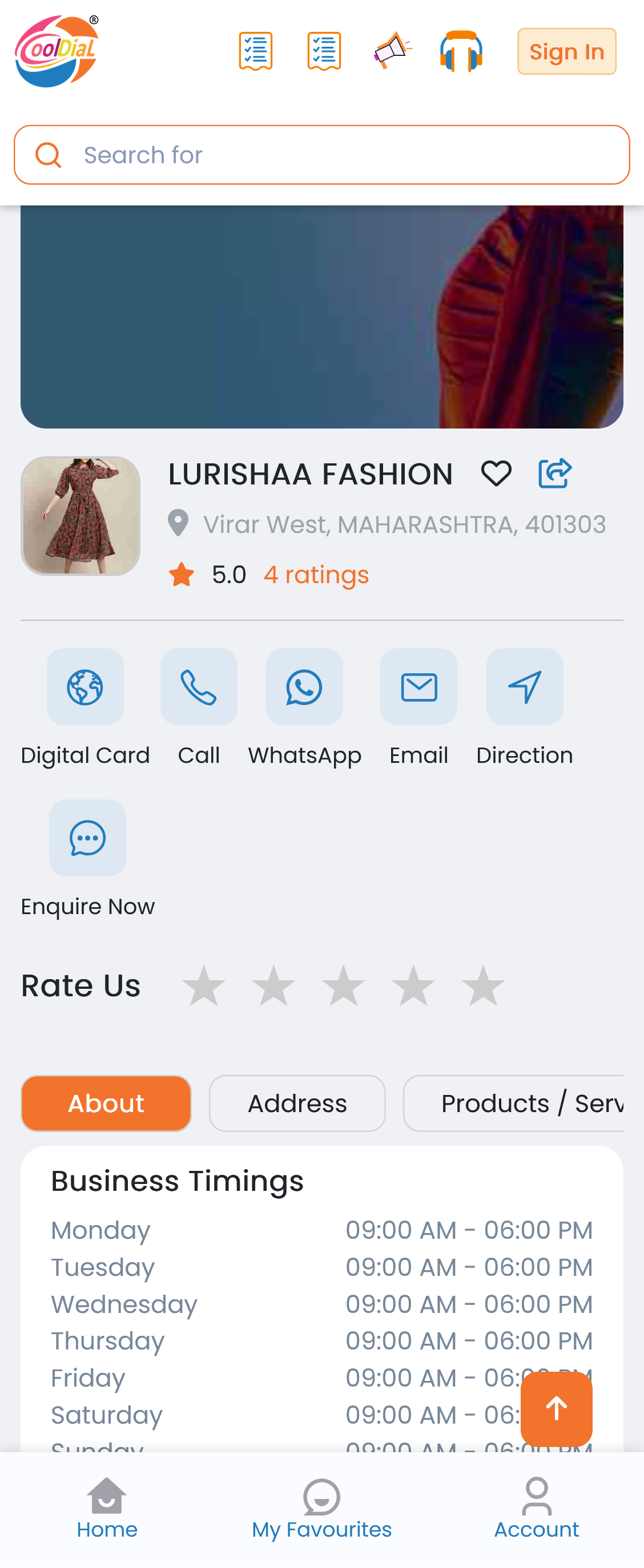Favourite Lurishaa Fashion with the heart icon
644x1568 pixels.
pyautogui.click(x=496, y=474)
